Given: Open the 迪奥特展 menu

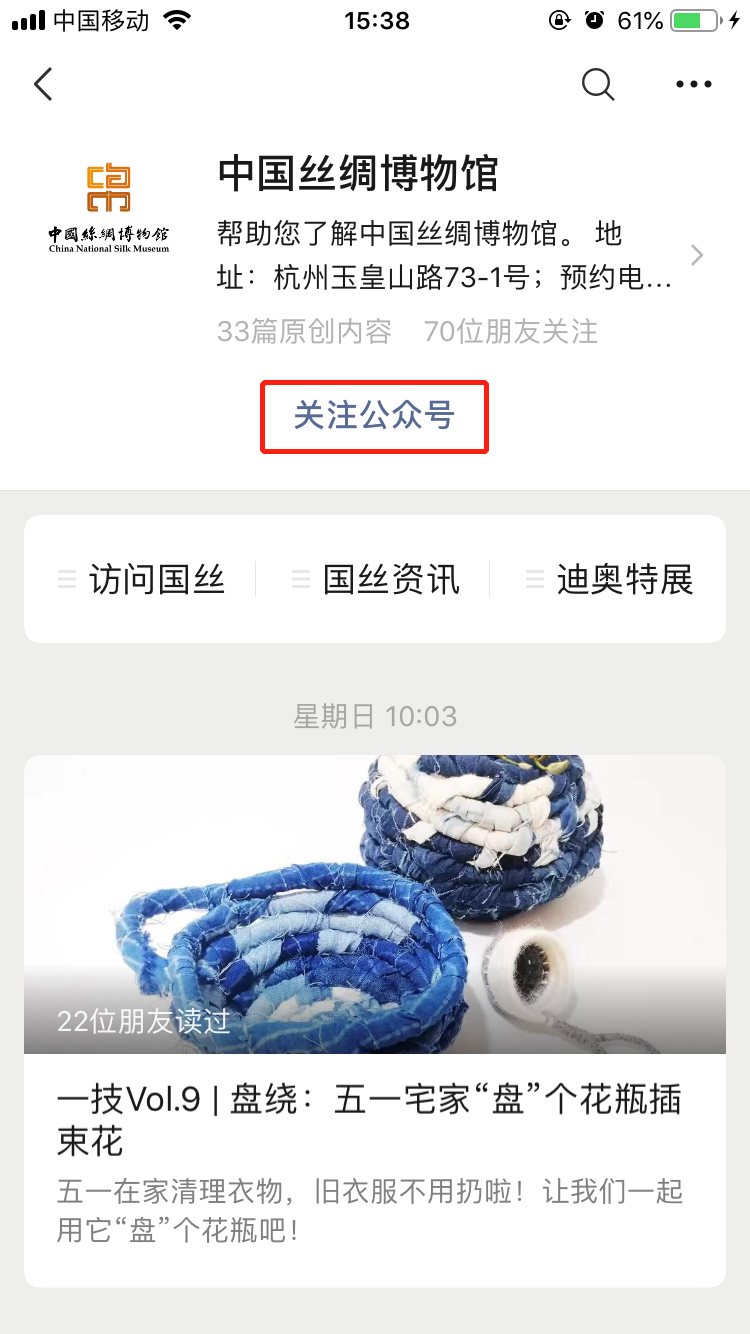Looking at the screenshot, I should pos(610,579).
